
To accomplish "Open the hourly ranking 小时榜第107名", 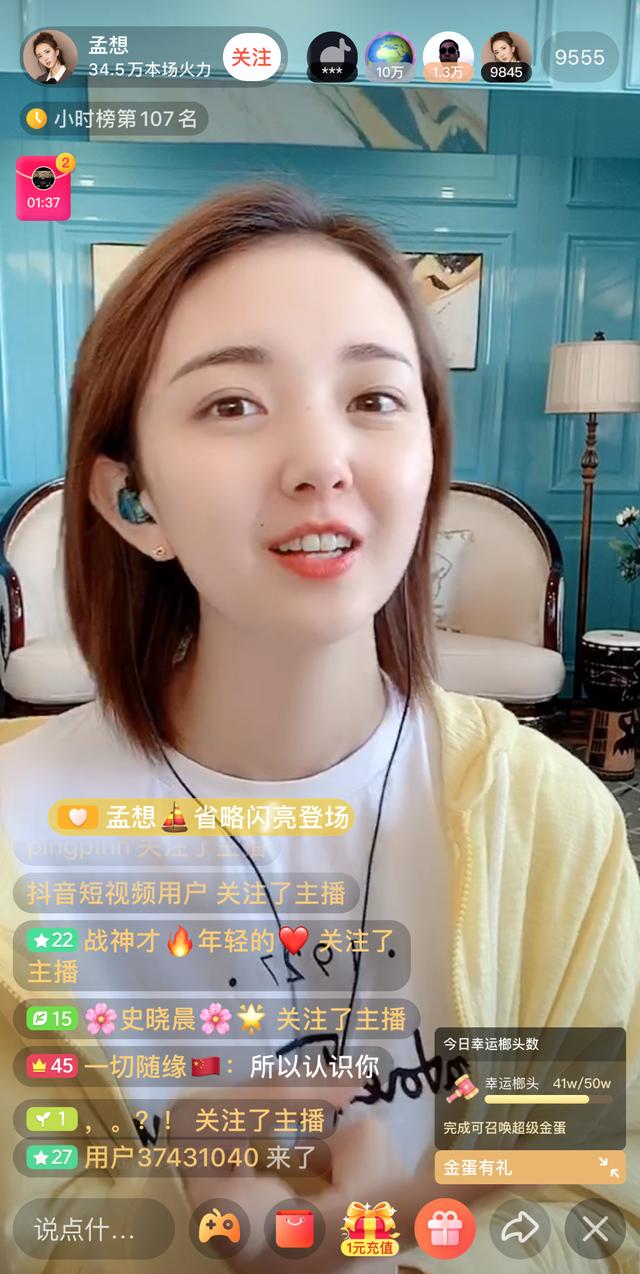I will click(113, 119).
